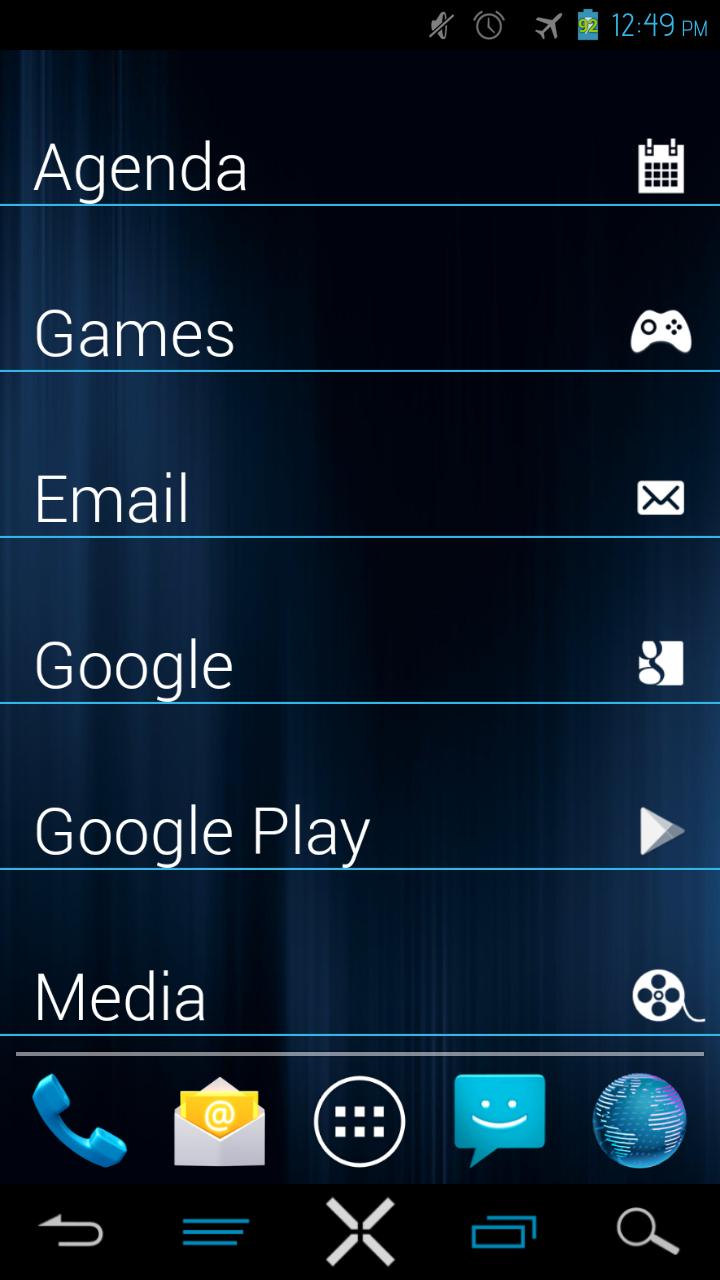Open the Google Play category

point(200,828)
